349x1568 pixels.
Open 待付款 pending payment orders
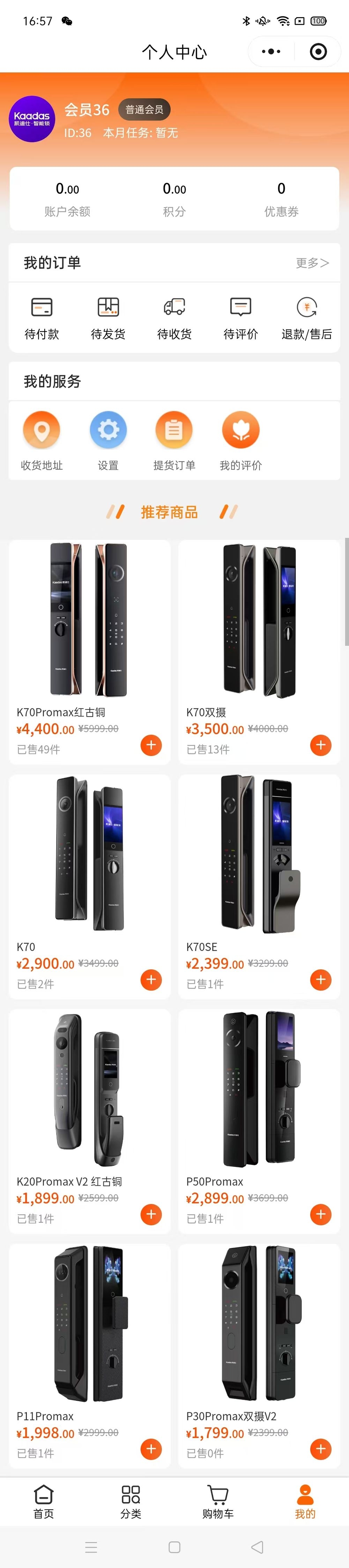(42, 317)
